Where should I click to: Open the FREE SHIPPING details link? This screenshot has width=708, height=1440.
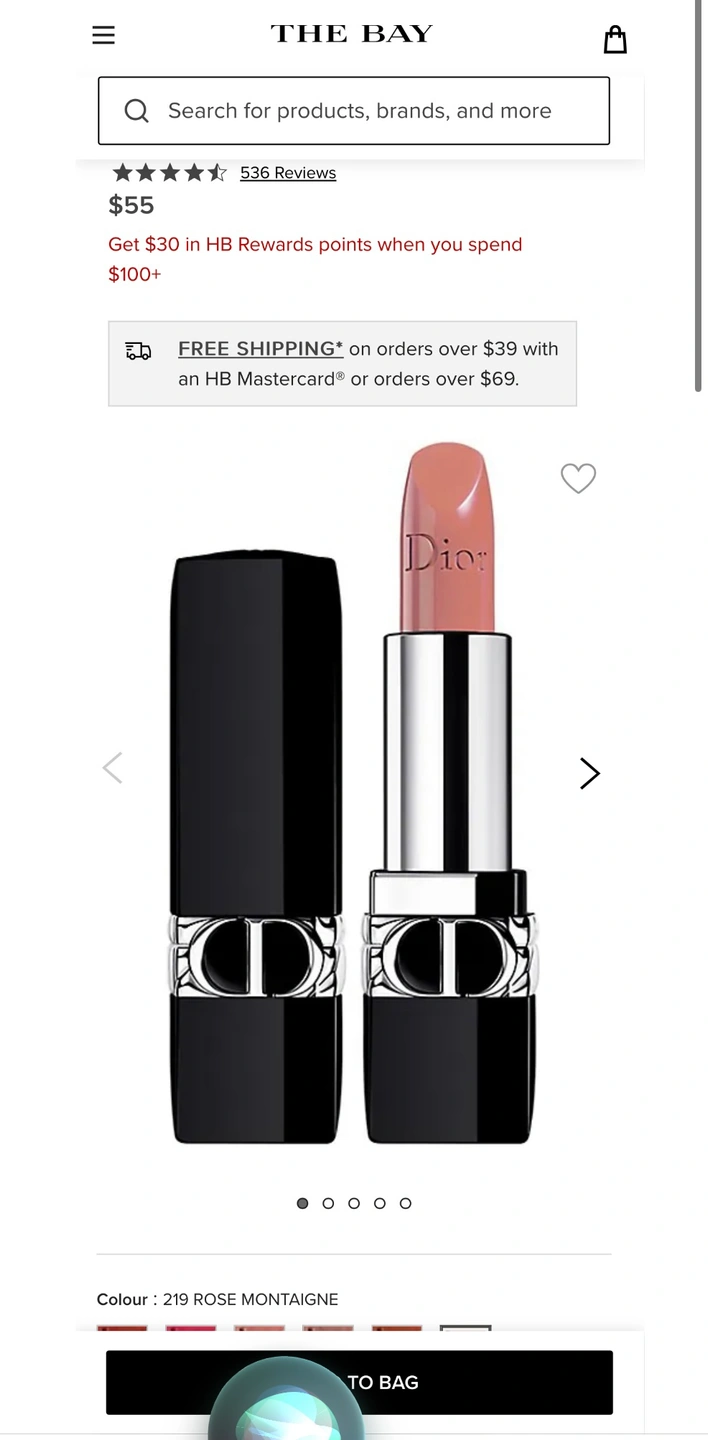(260, 349)
